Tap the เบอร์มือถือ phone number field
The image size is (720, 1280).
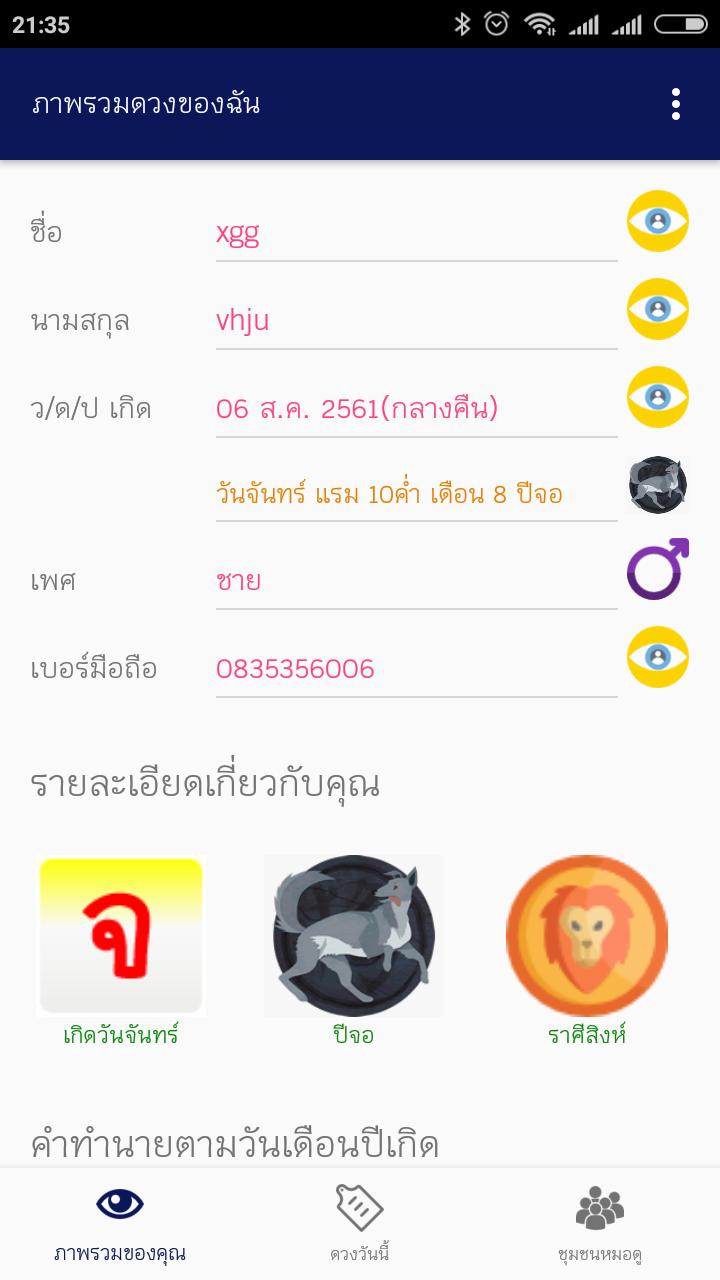[416, 670]
